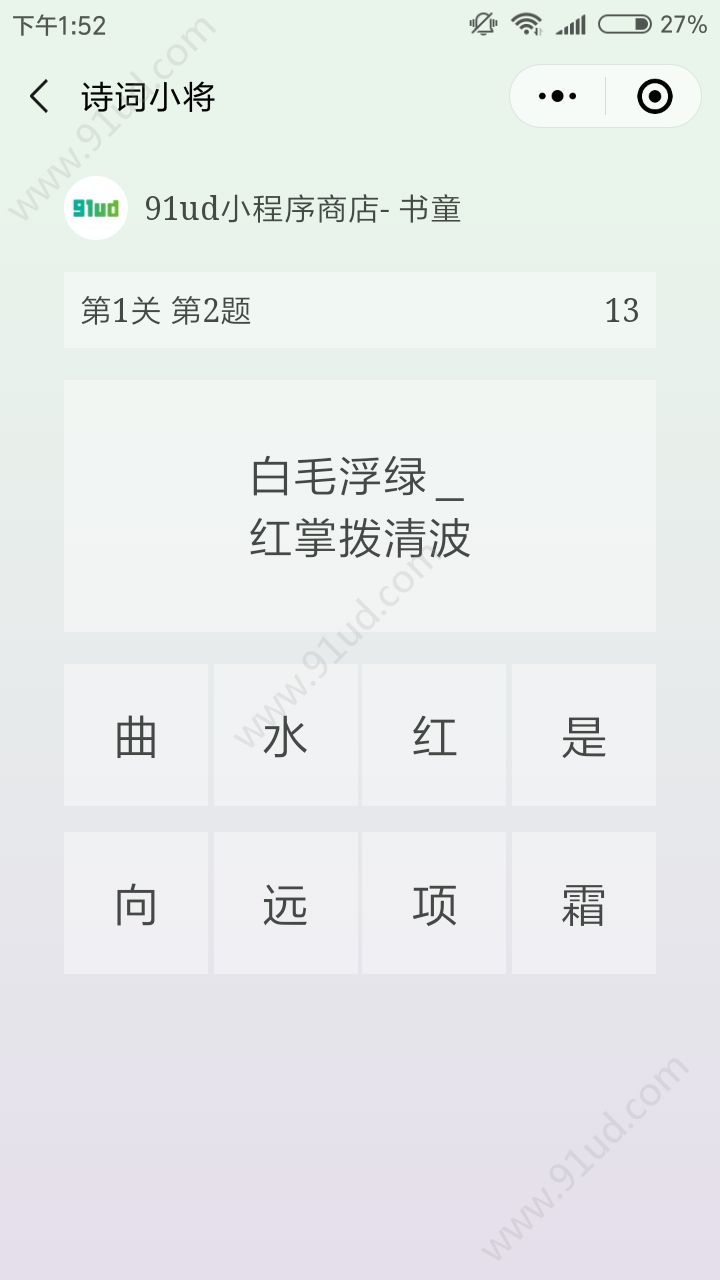Choose the answer tile 远
The width and height of the screenshot is (720, 1280).
tap(285, 904)
